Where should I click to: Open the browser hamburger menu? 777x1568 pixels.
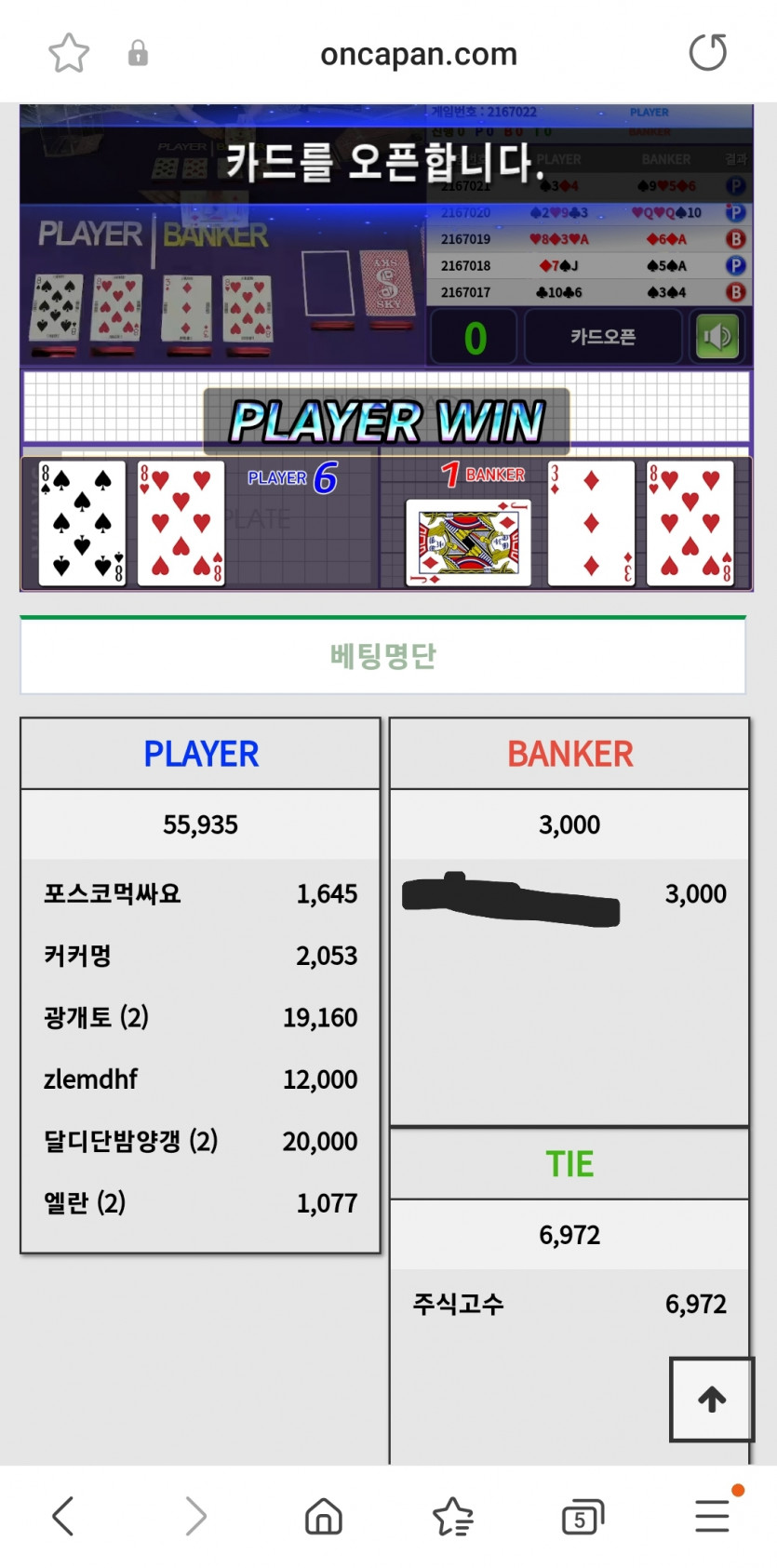pos(713,1516)
